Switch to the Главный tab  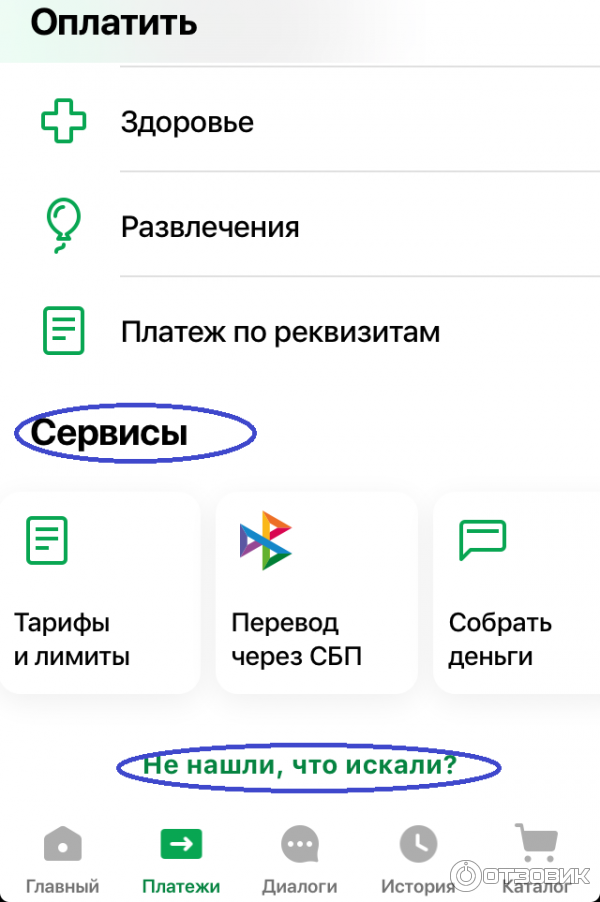click(x=62, y=860)
